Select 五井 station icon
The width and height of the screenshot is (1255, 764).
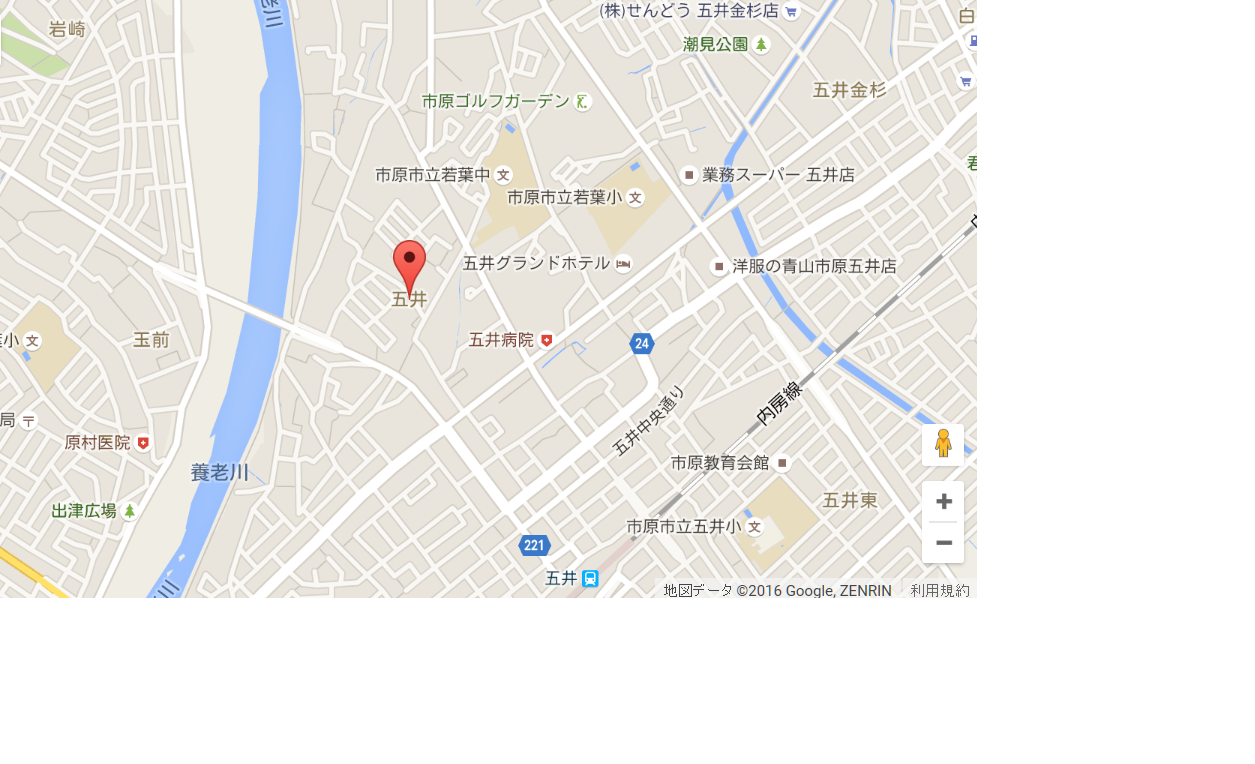(590, 578)
